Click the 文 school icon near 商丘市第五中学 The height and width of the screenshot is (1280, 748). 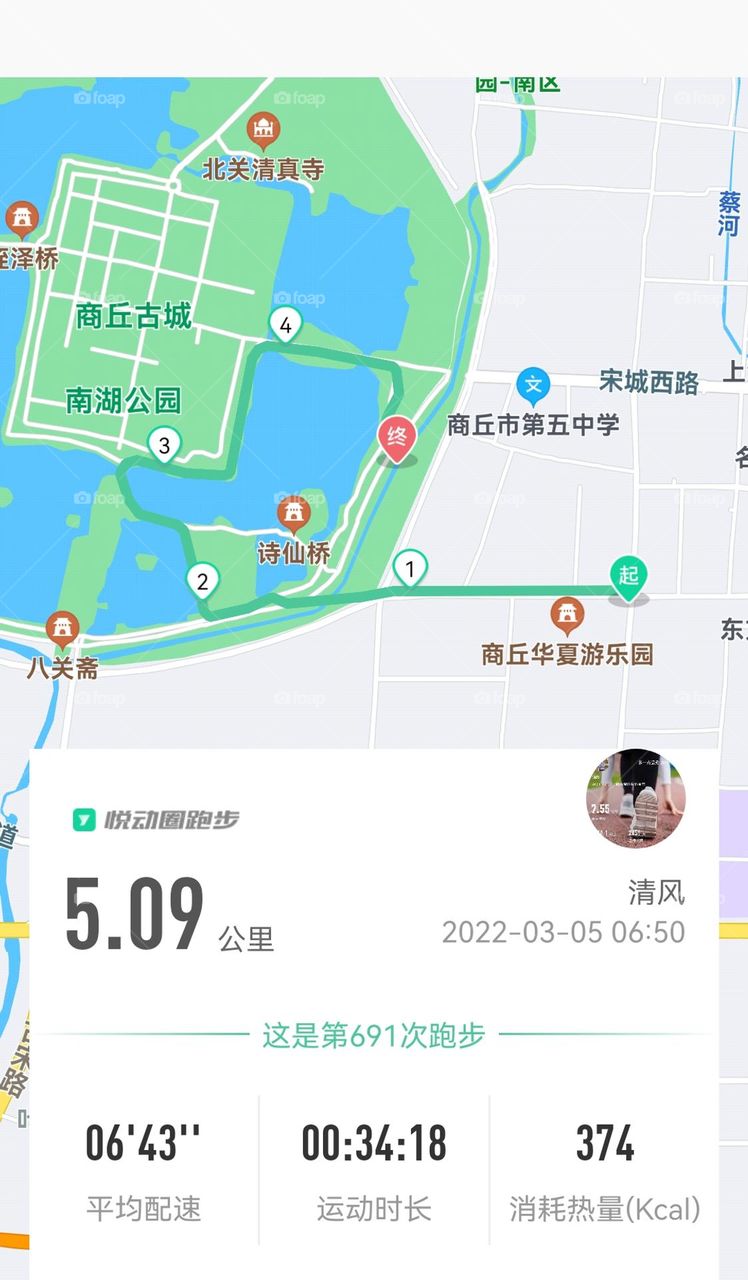coord(533,383)
